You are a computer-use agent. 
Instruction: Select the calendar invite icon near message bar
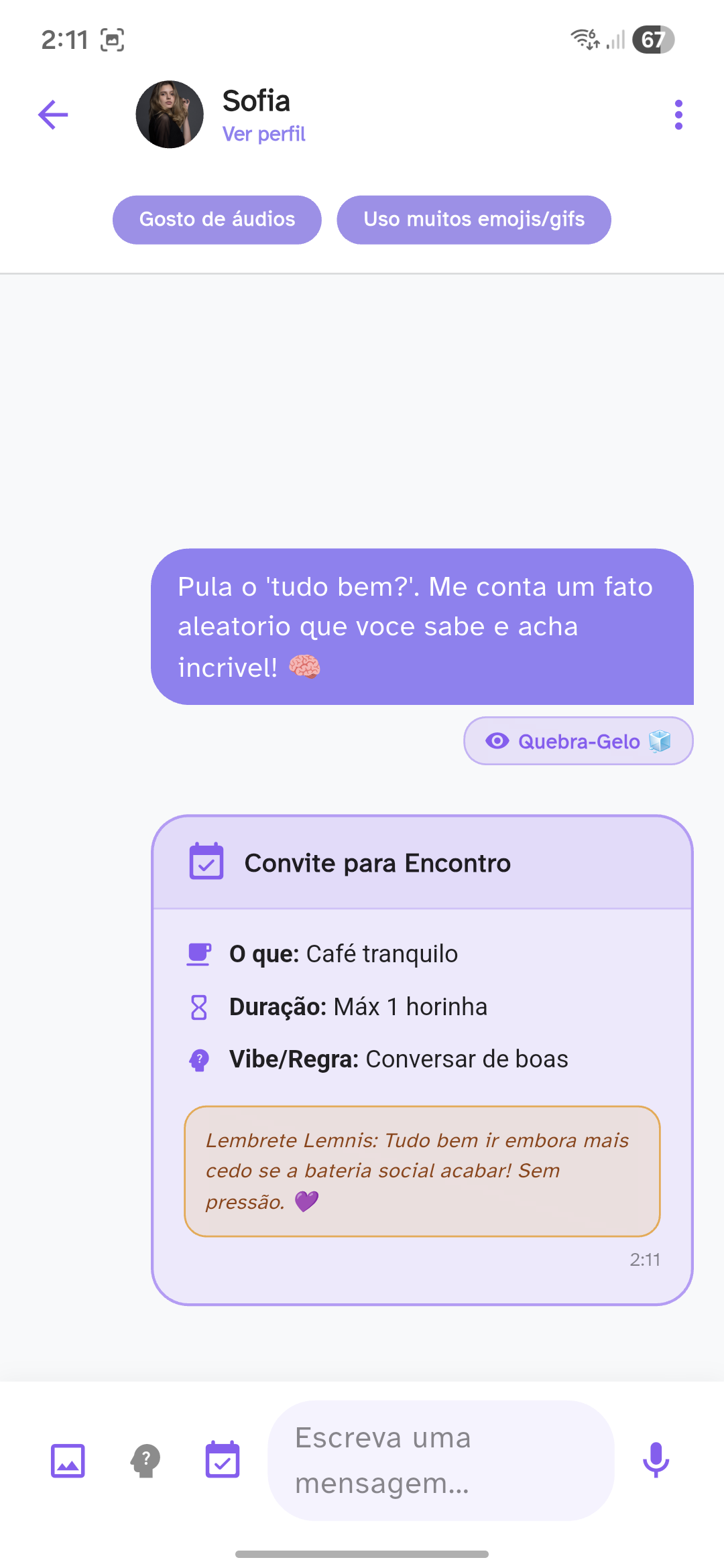click(x=222, y=1461)
